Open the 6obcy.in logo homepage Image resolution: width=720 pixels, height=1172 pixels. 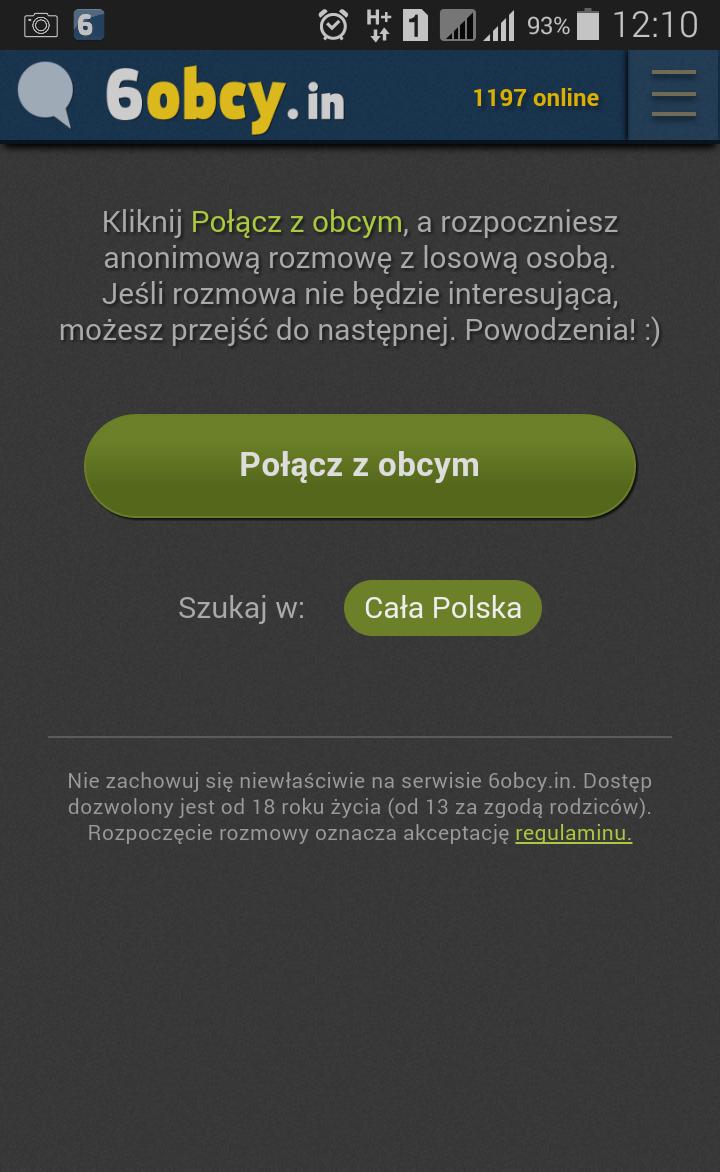click(x=225, y=95)
